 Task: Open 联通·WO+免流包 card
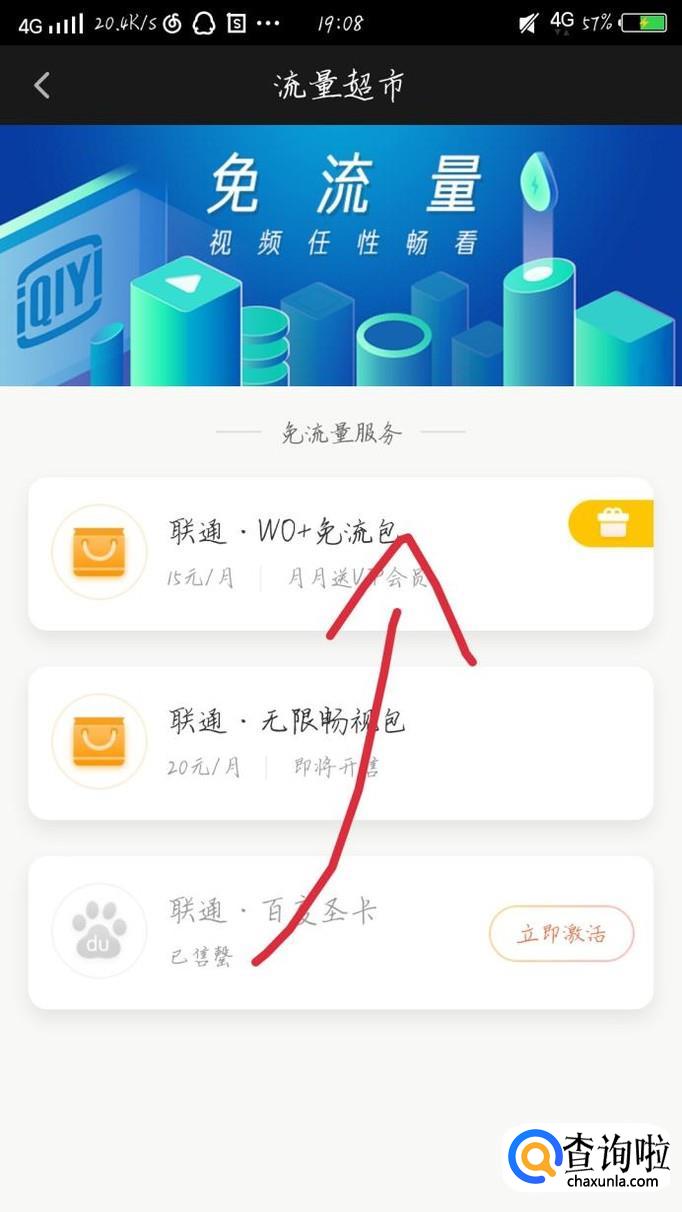pyautogui.click(x=300, y=553)
